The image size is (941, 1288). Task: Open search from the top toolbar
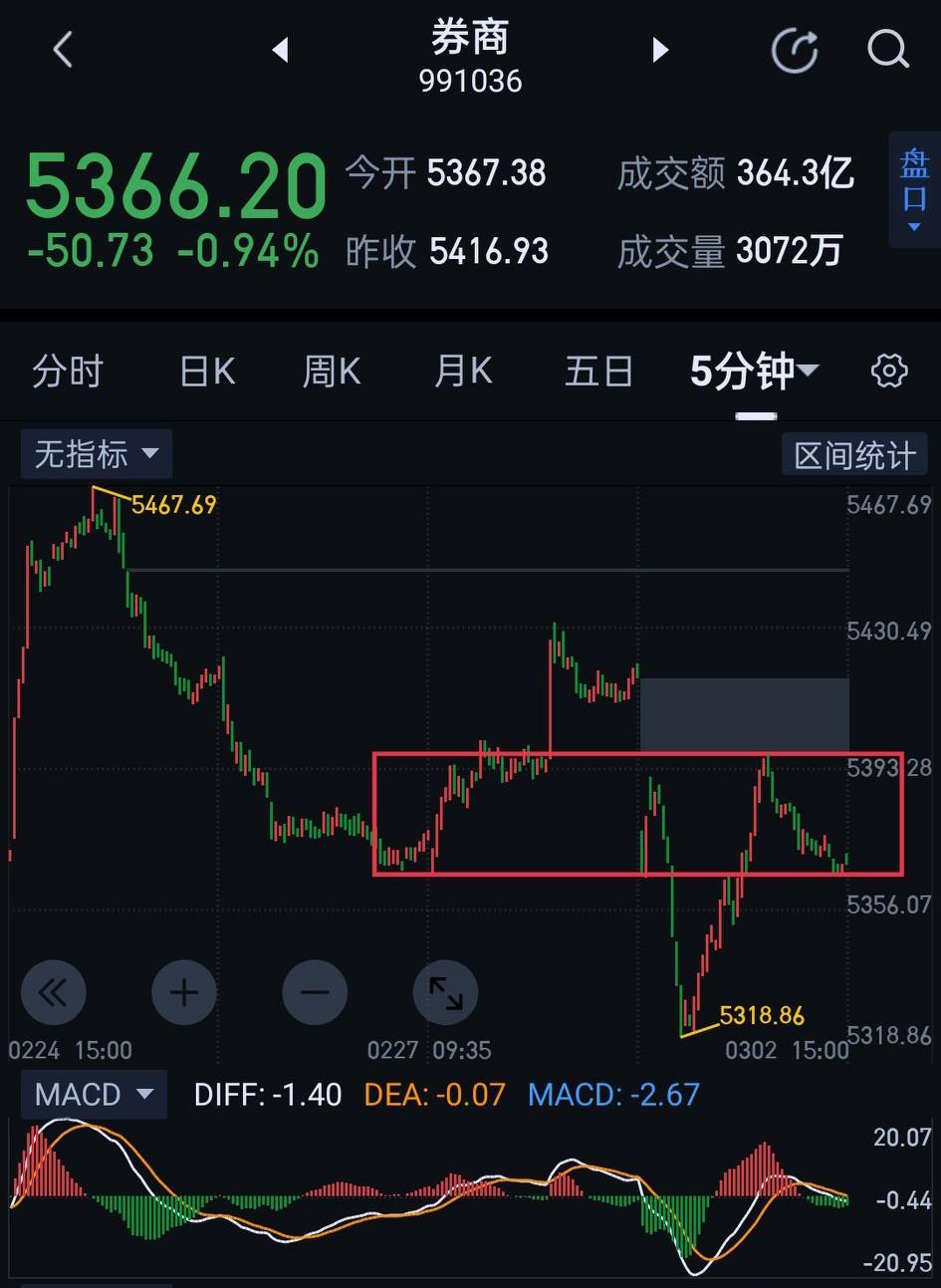pyautogui.click(x=886, y=50)
